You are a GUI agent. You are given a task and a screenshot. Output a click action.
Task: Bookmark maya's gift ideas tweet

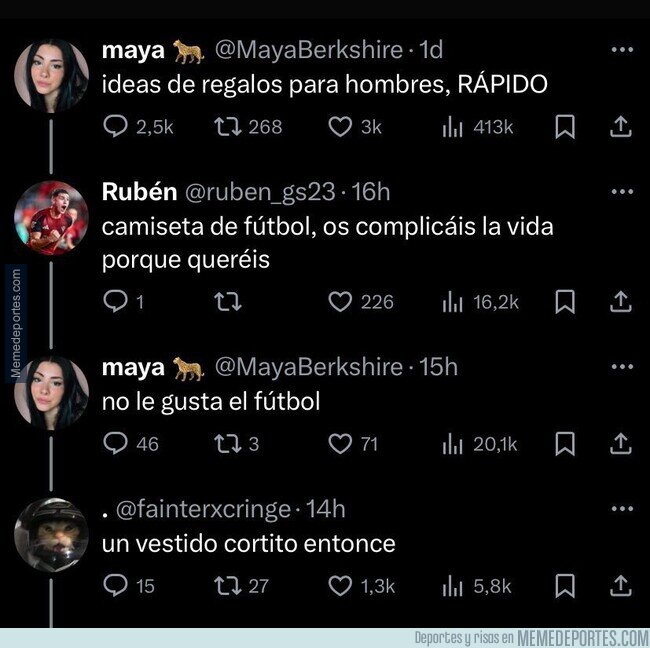(x=564, y=127)
